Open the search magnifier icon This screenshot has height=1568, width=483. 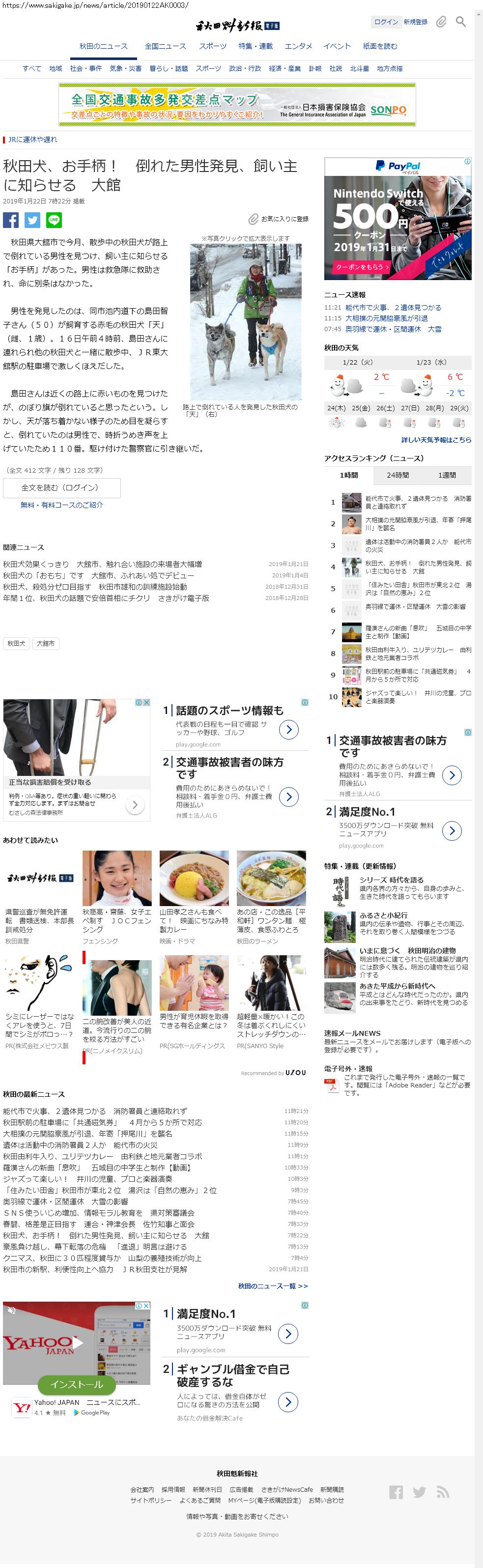461,22
